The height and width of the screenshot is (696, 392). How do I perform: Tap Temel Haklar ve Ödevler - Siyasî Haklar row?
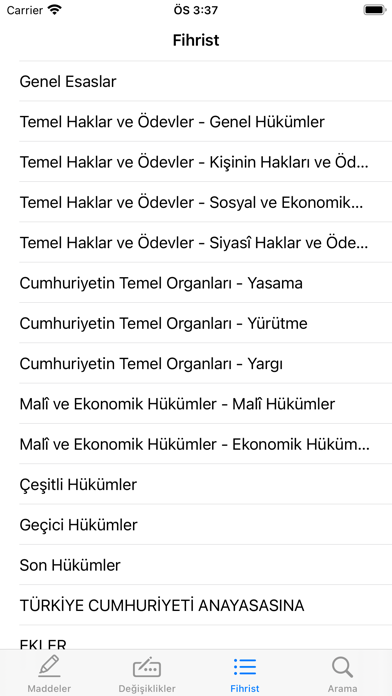click(x=196, y=242)
